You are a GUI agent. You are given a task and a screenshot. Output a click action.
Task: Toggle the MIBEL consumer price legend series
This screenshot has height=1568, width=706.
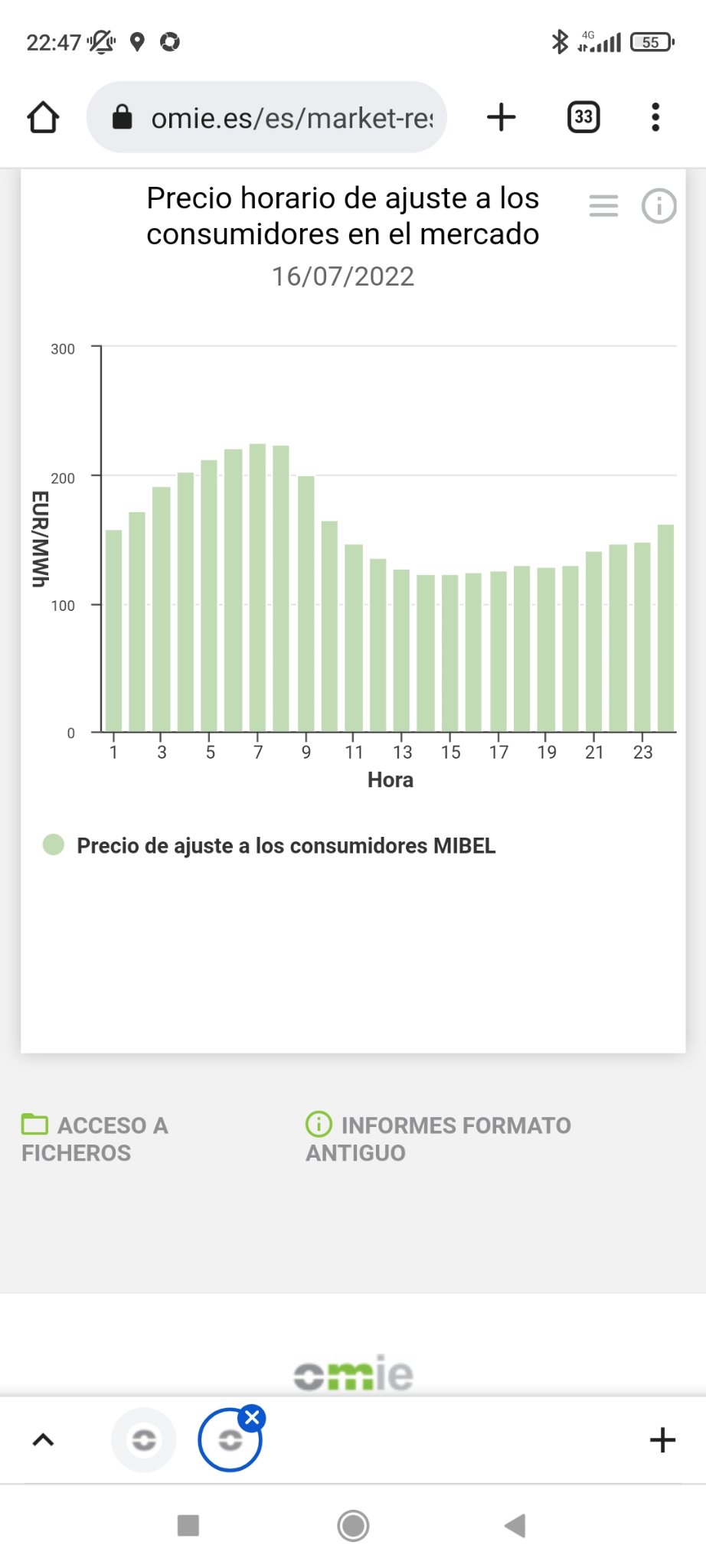click(270, 845)
